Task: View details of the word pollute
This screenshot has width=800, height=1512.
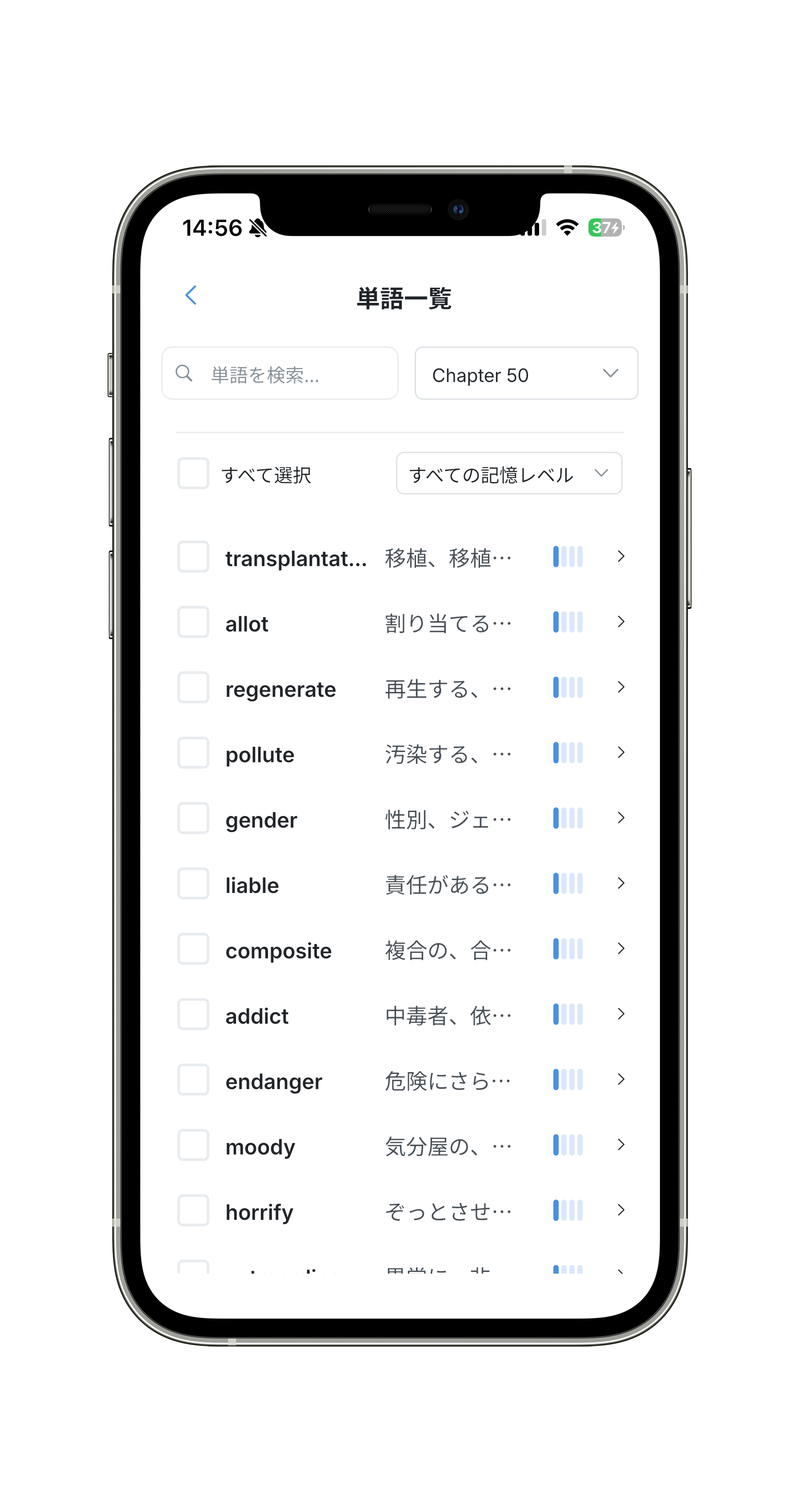Action: point(620,753)
